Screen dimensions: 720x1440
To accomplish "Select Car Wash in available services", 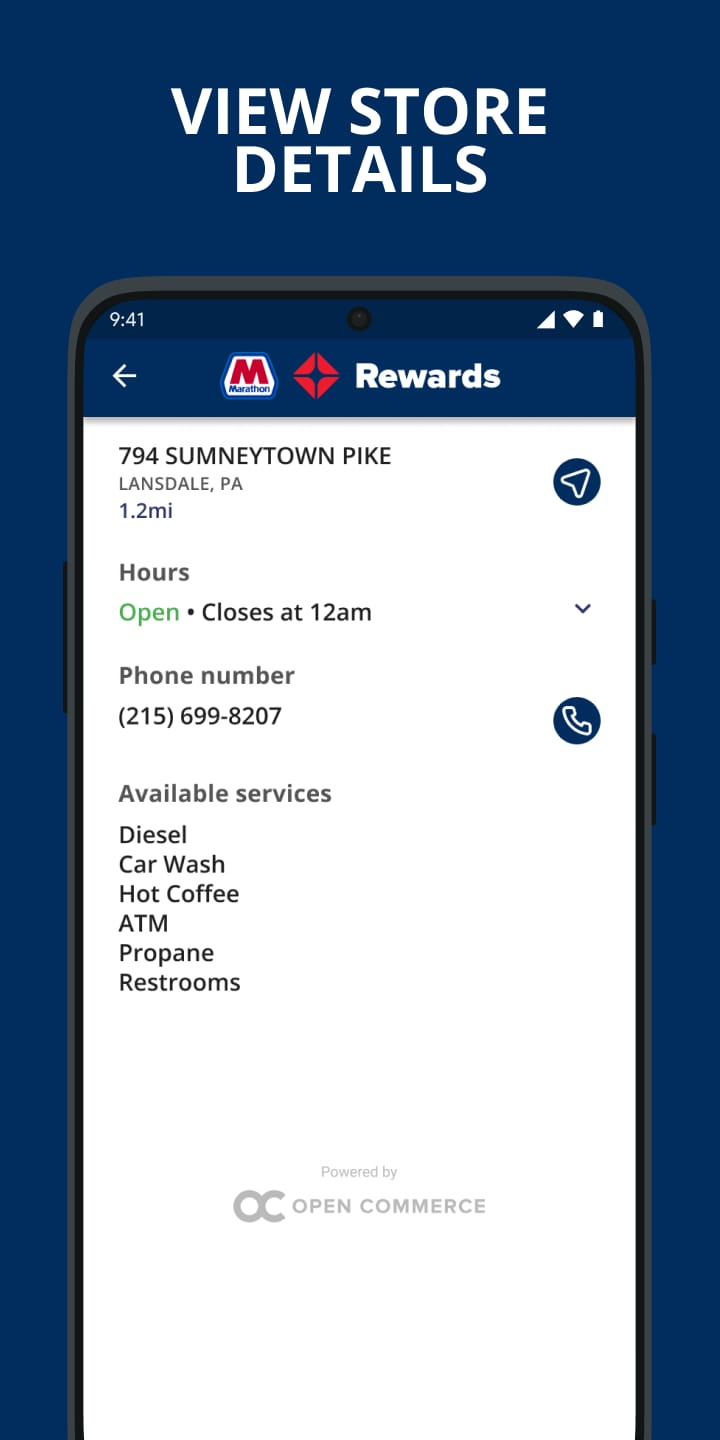I will pyautogui.click(x=172, y=864).
